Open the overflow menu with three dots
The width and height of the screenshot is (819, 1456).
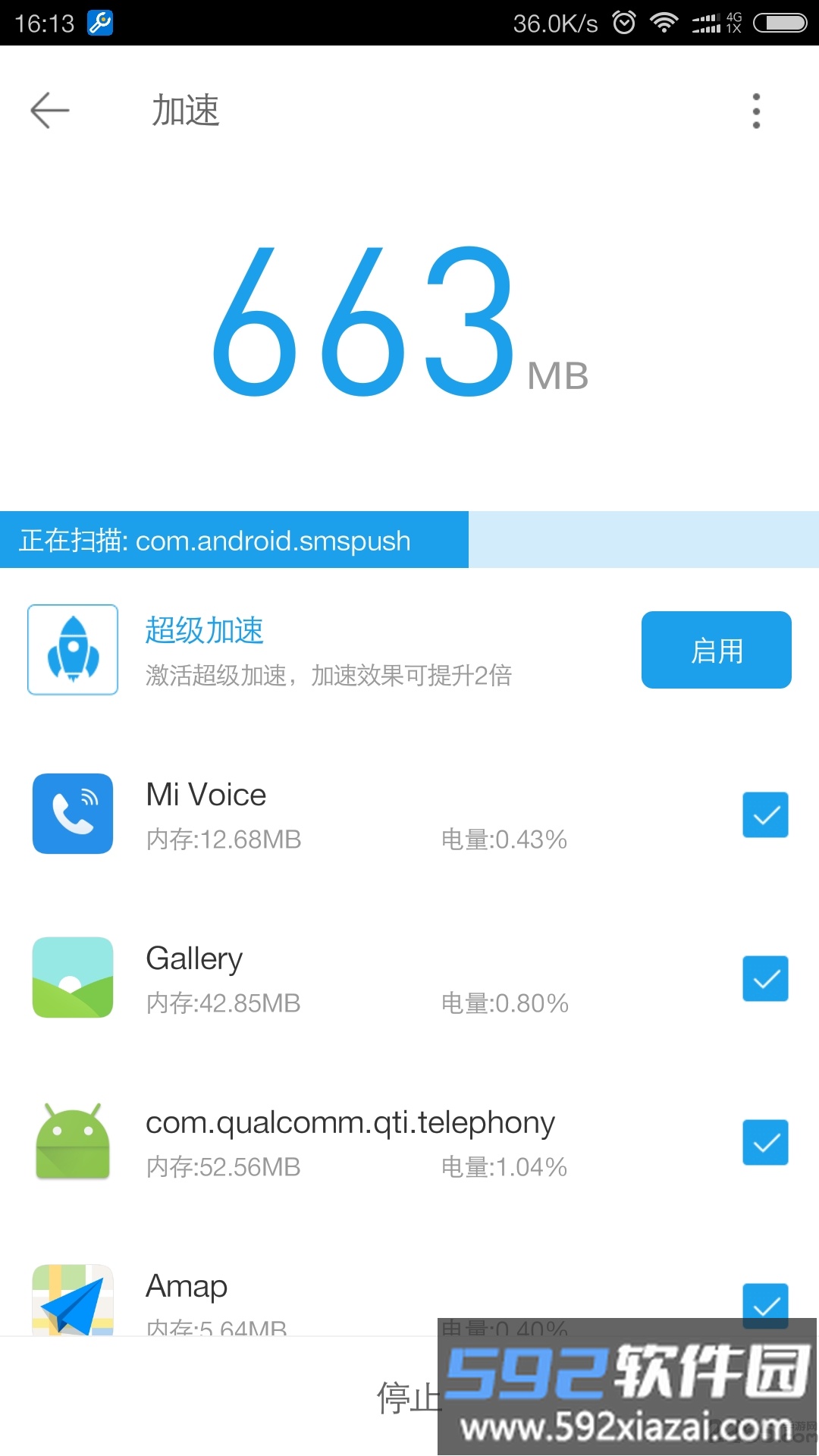[x=755, y=110]
